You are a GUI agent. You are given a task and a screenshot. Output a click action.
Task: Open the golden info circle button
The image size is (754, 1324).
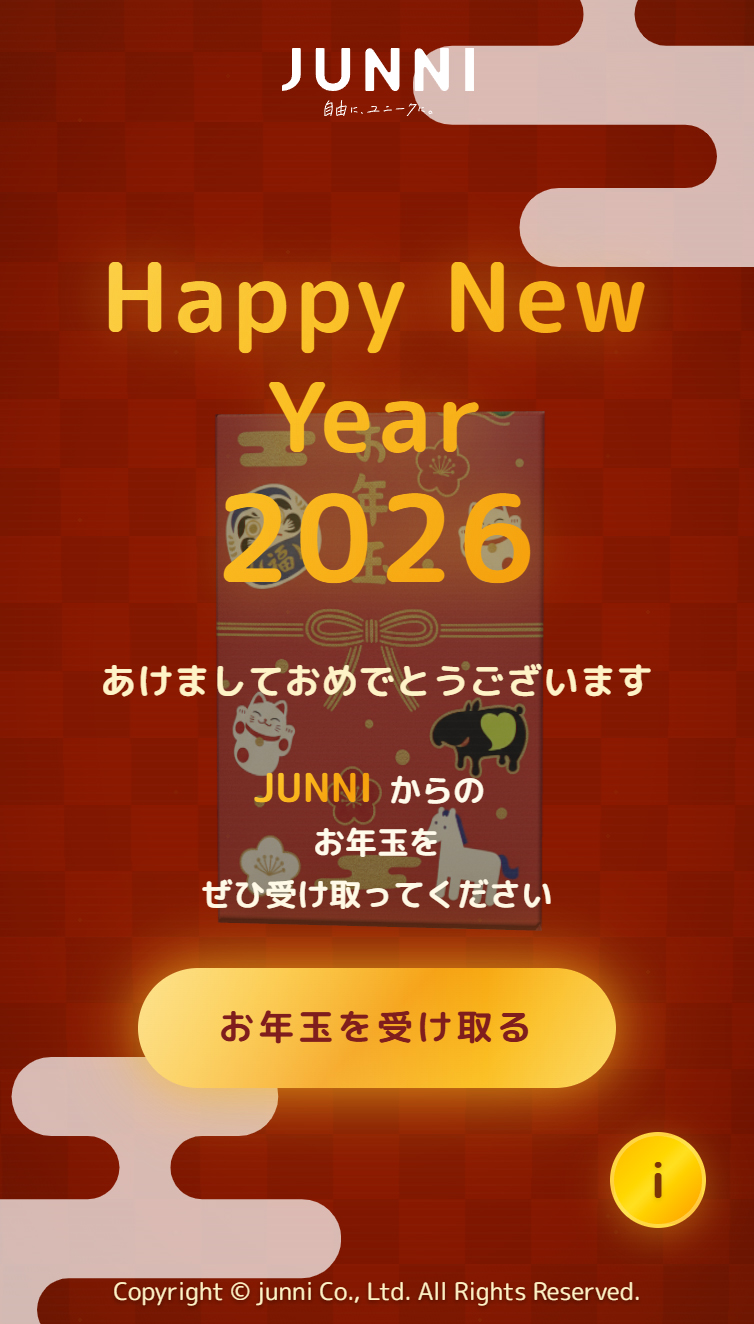(x=657, y=1179)
